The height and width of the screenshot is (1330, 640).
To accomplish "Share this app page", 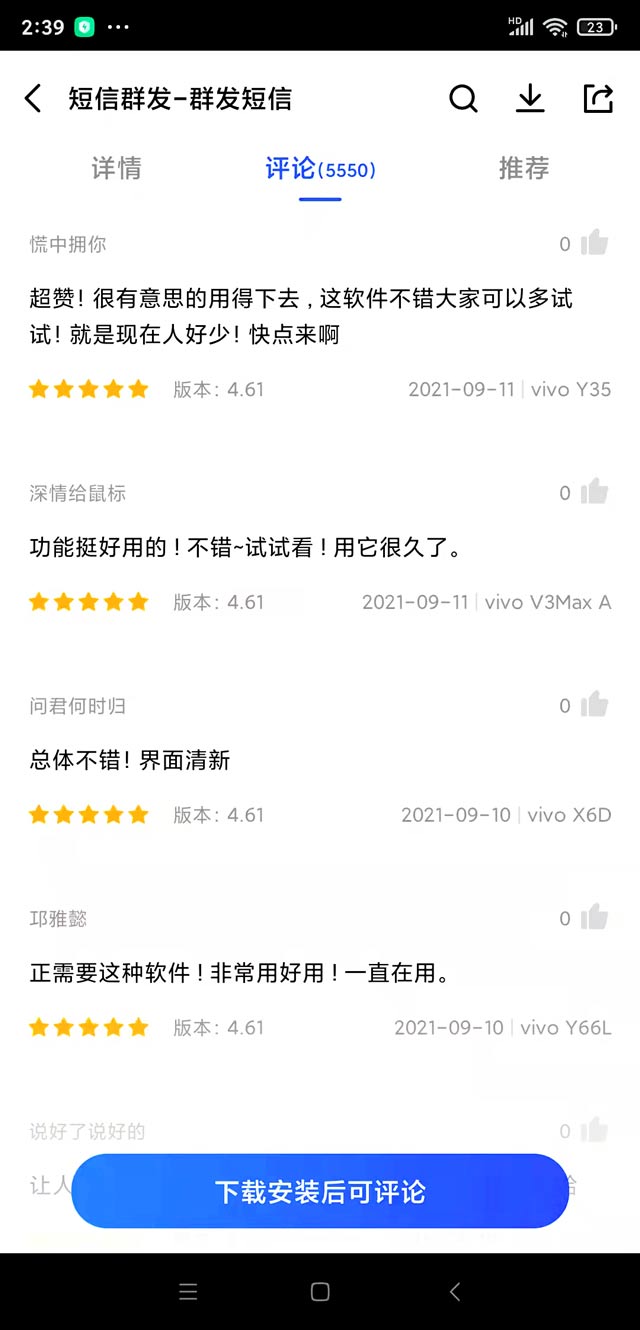I will (597, 99).
